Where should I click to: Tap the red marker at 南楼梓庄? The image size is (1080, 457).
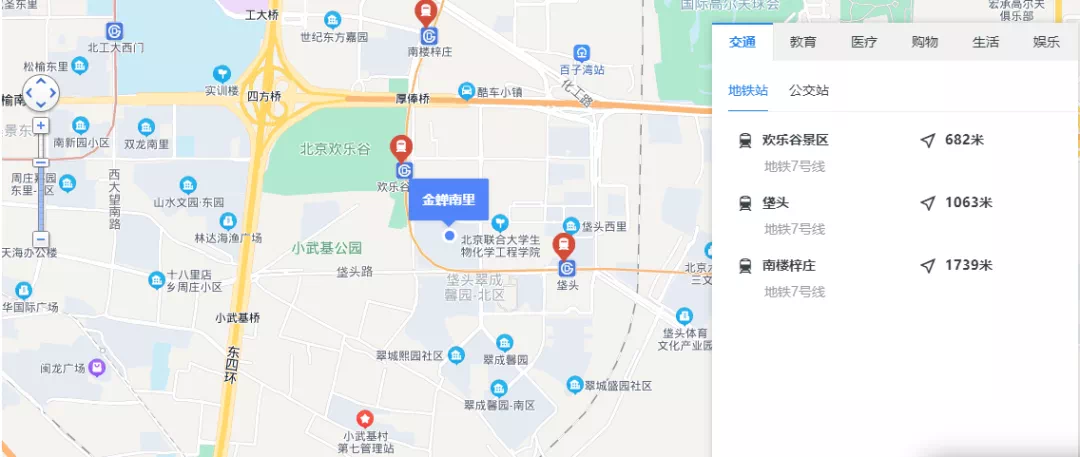coord(425,14)
